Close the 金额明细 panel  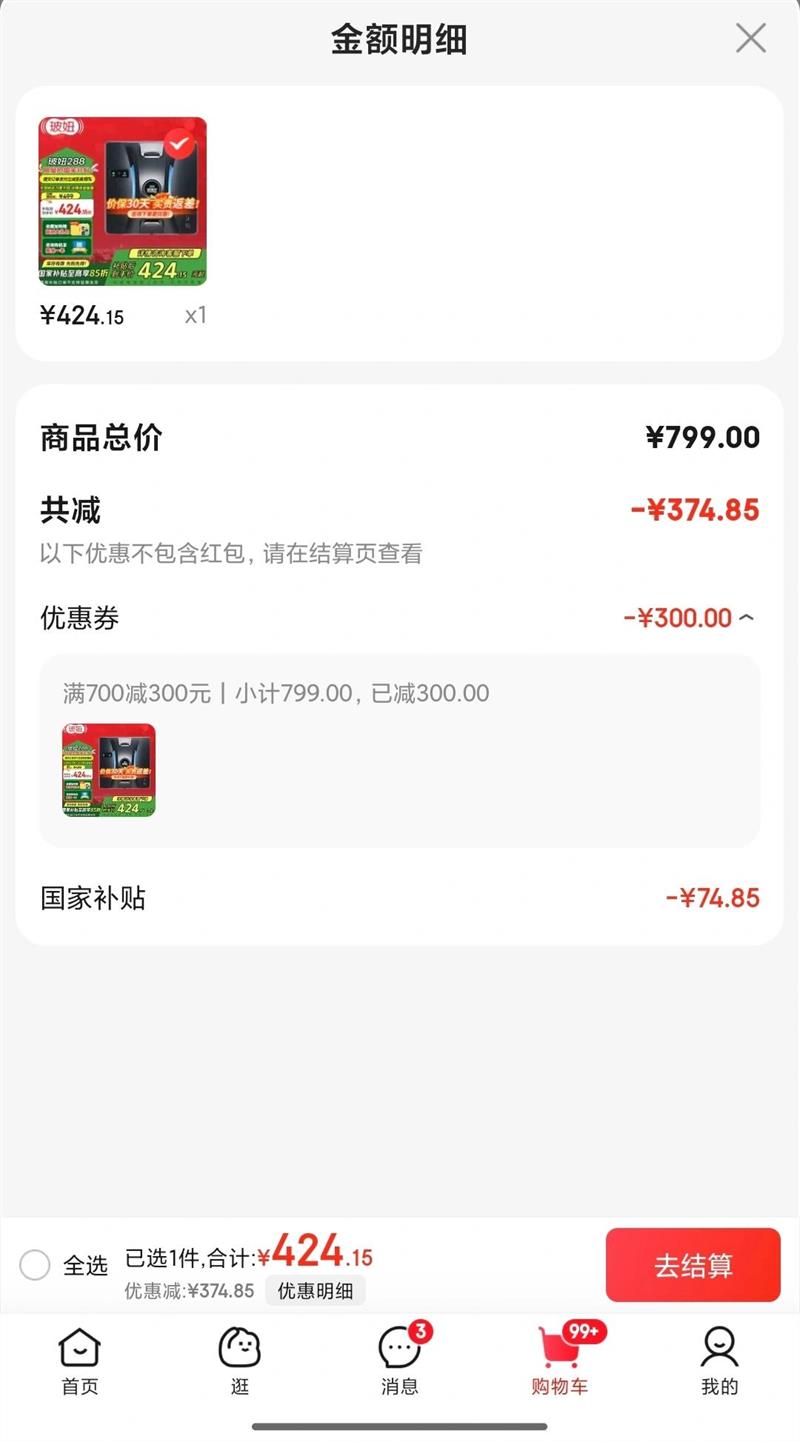[750, 39]
